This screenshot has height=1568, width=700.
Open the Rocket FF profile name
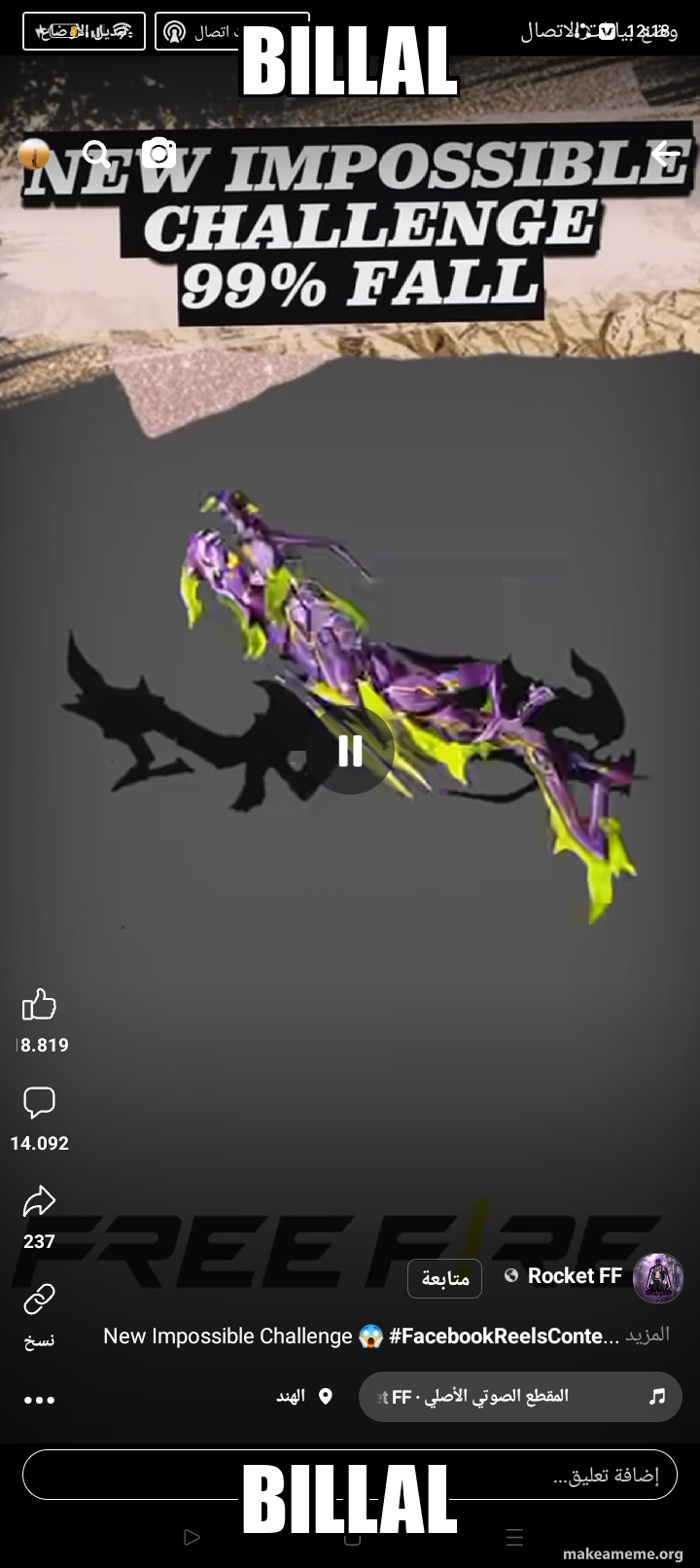[574, 1276]
